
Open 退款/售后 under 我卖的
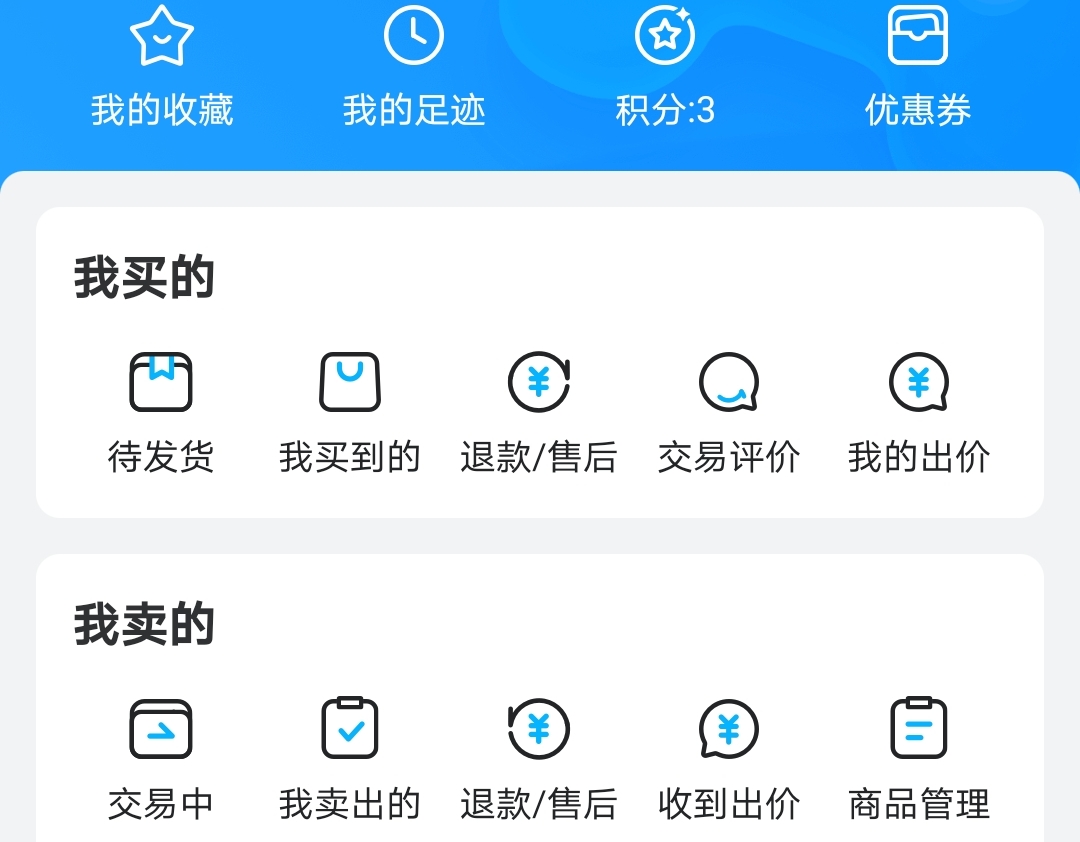click(539, 757)
